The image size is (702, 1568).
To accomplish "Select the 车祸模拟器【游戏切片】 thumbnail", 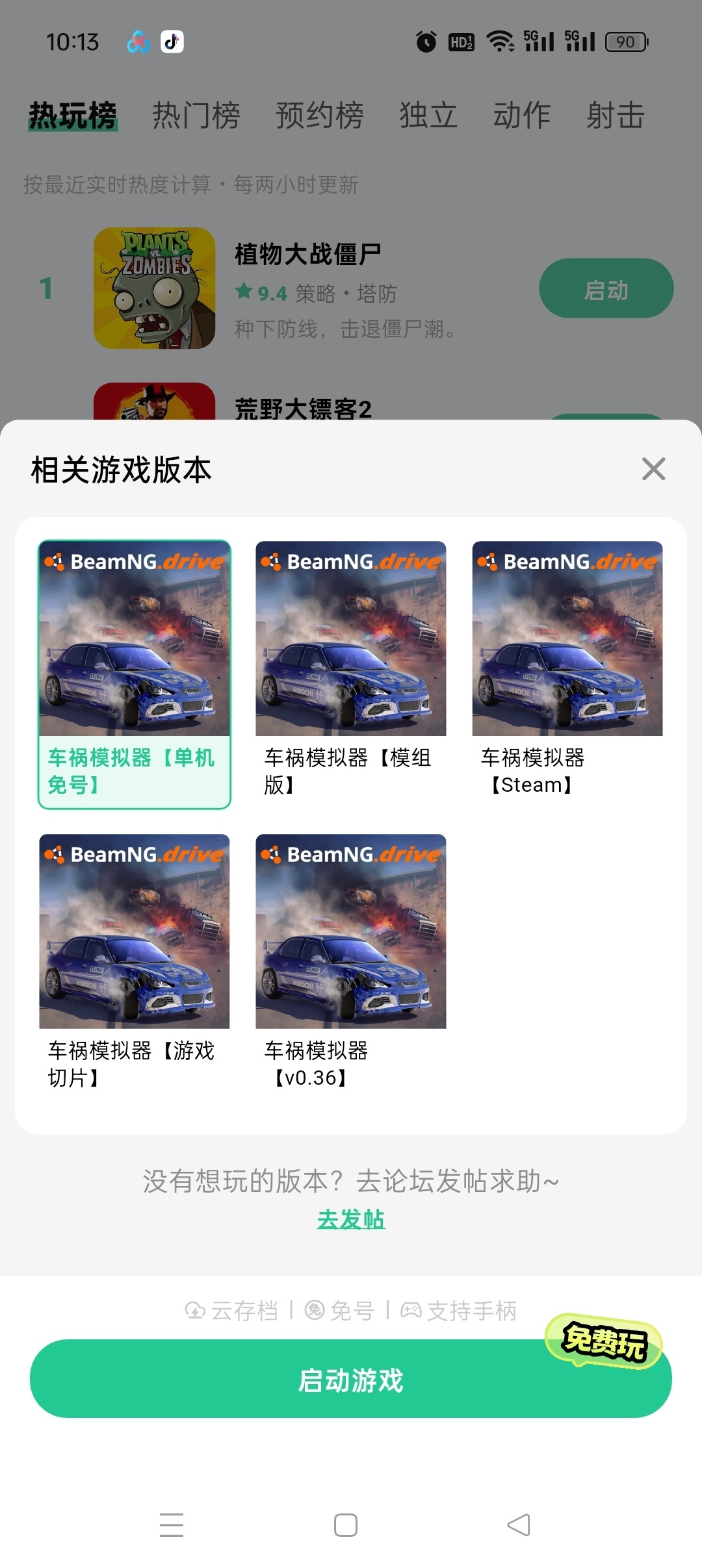I will [133, 932].
